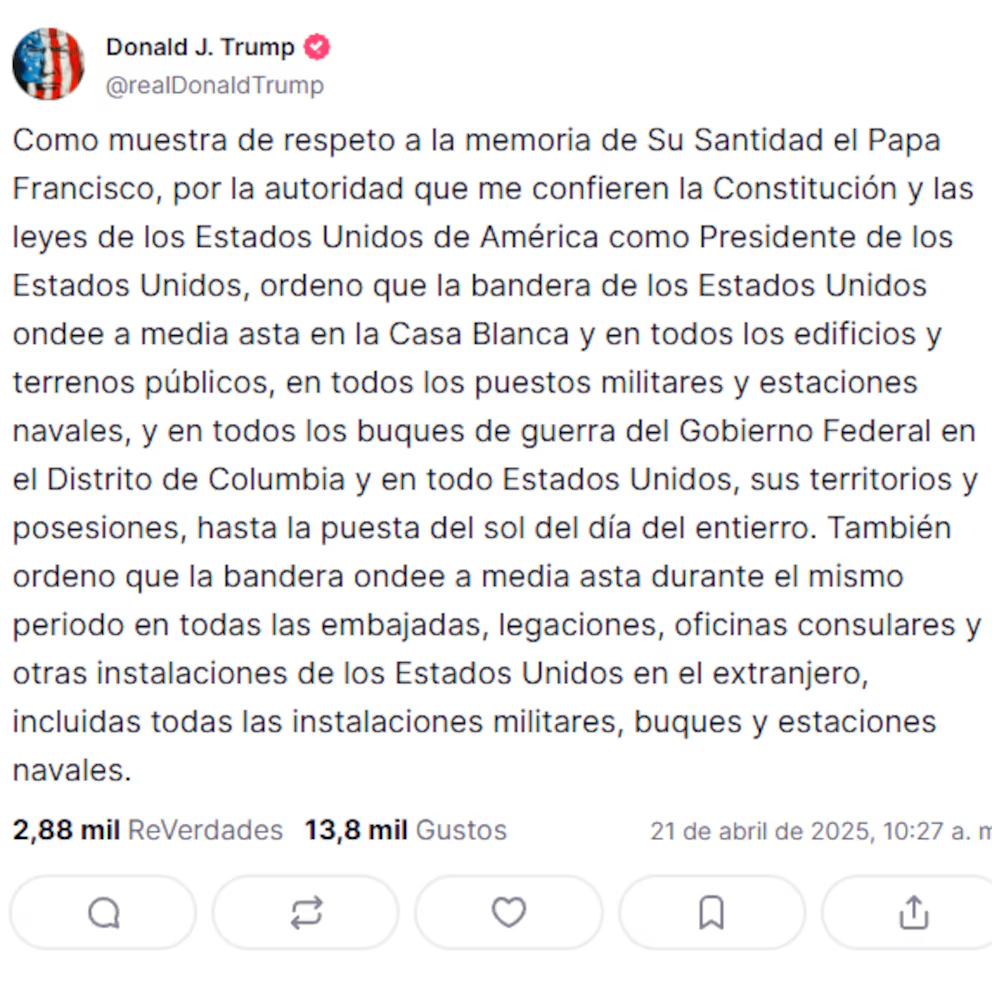Share this post
The height and width of the screenshot is (992, 992).
(x=912, y=912)
